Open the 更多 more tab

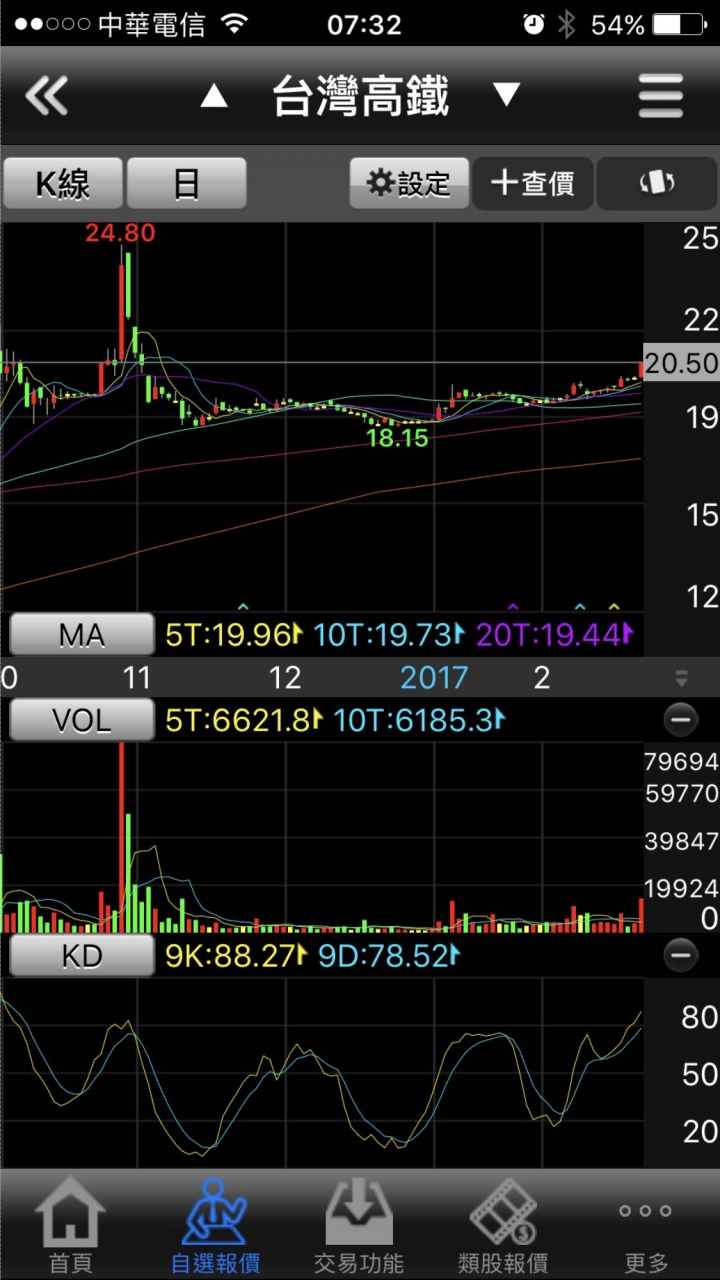point(645,1225)
